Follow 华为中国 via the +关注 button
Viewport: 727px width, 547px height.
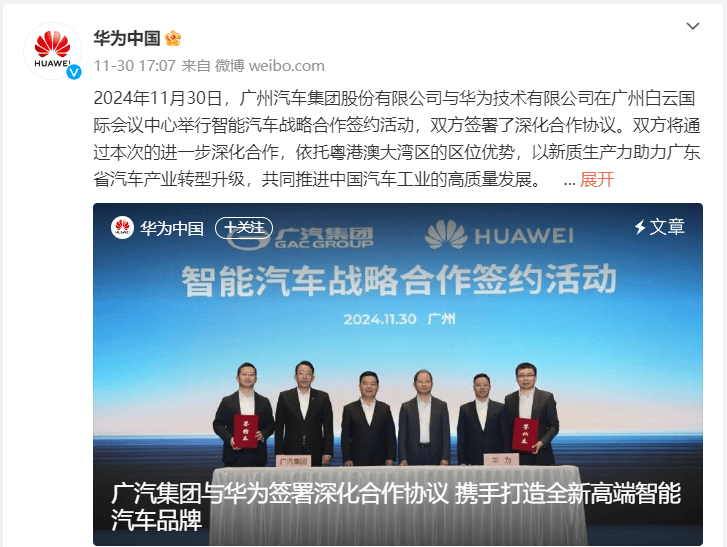click(x=243, y=228)
